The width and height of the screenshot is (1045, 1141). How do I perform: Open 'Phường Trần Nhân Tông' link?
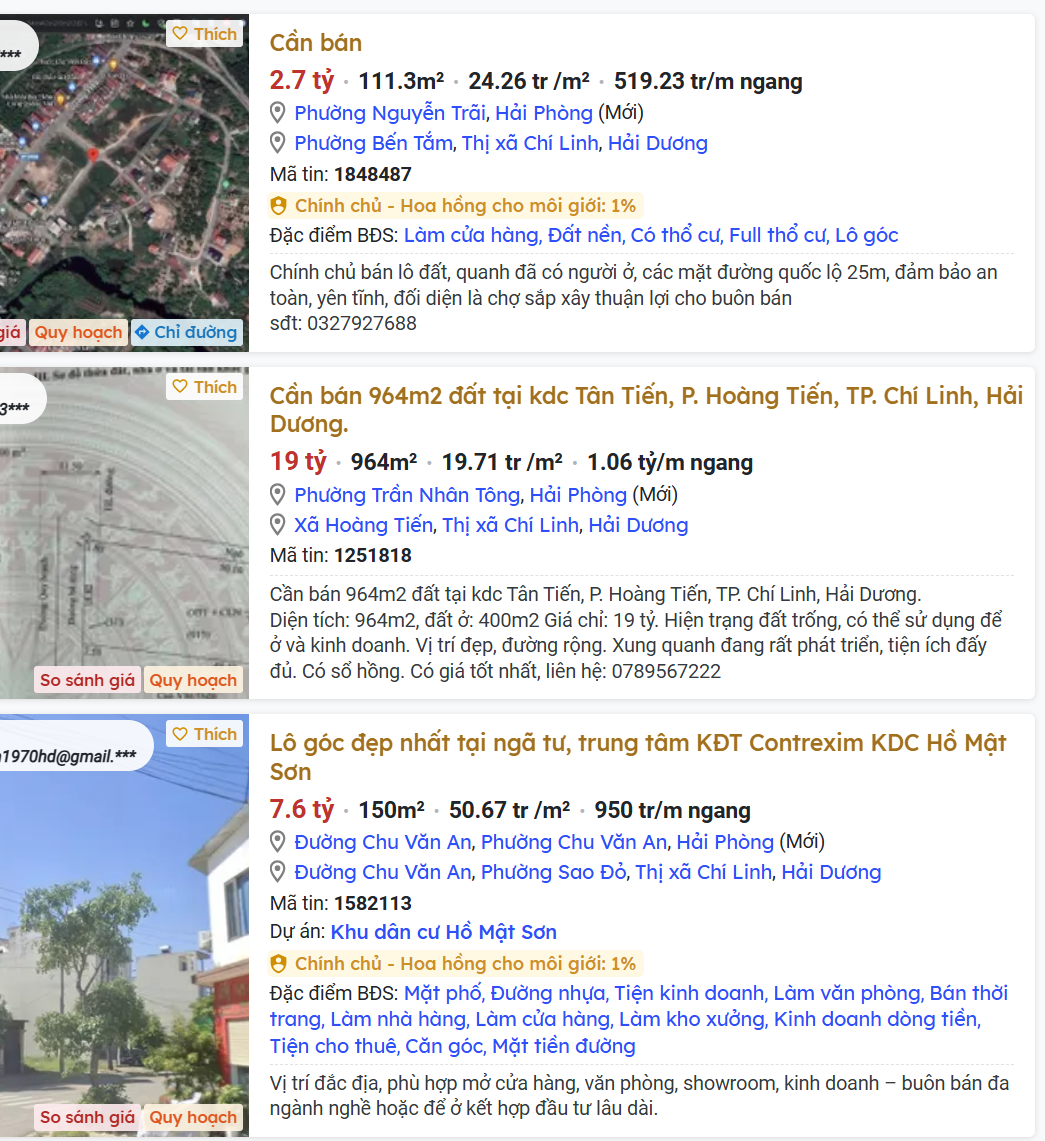pos(407,495)
